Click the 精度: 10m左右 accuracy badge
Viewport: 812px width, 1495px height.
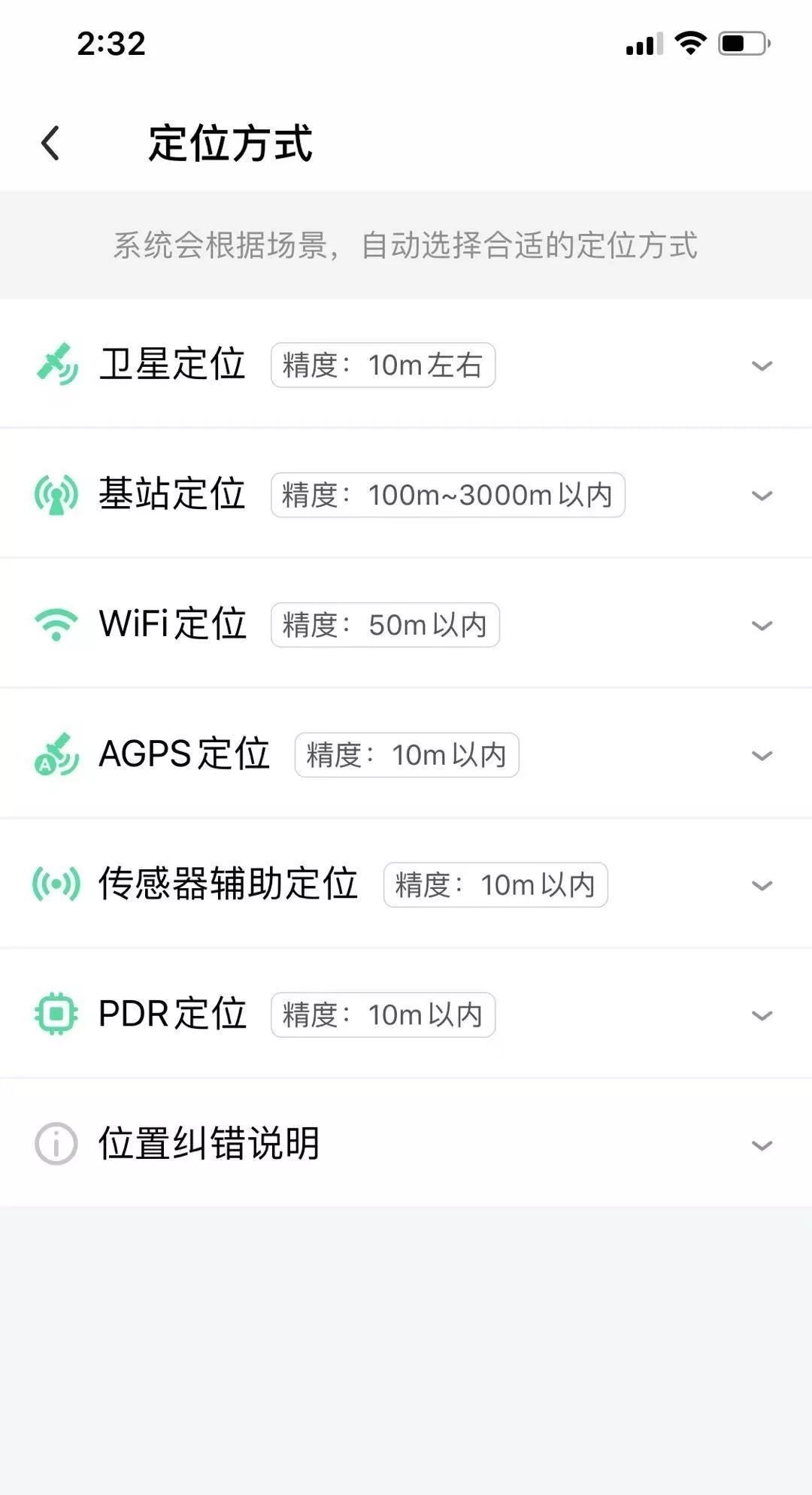click(x=383, y=365)
